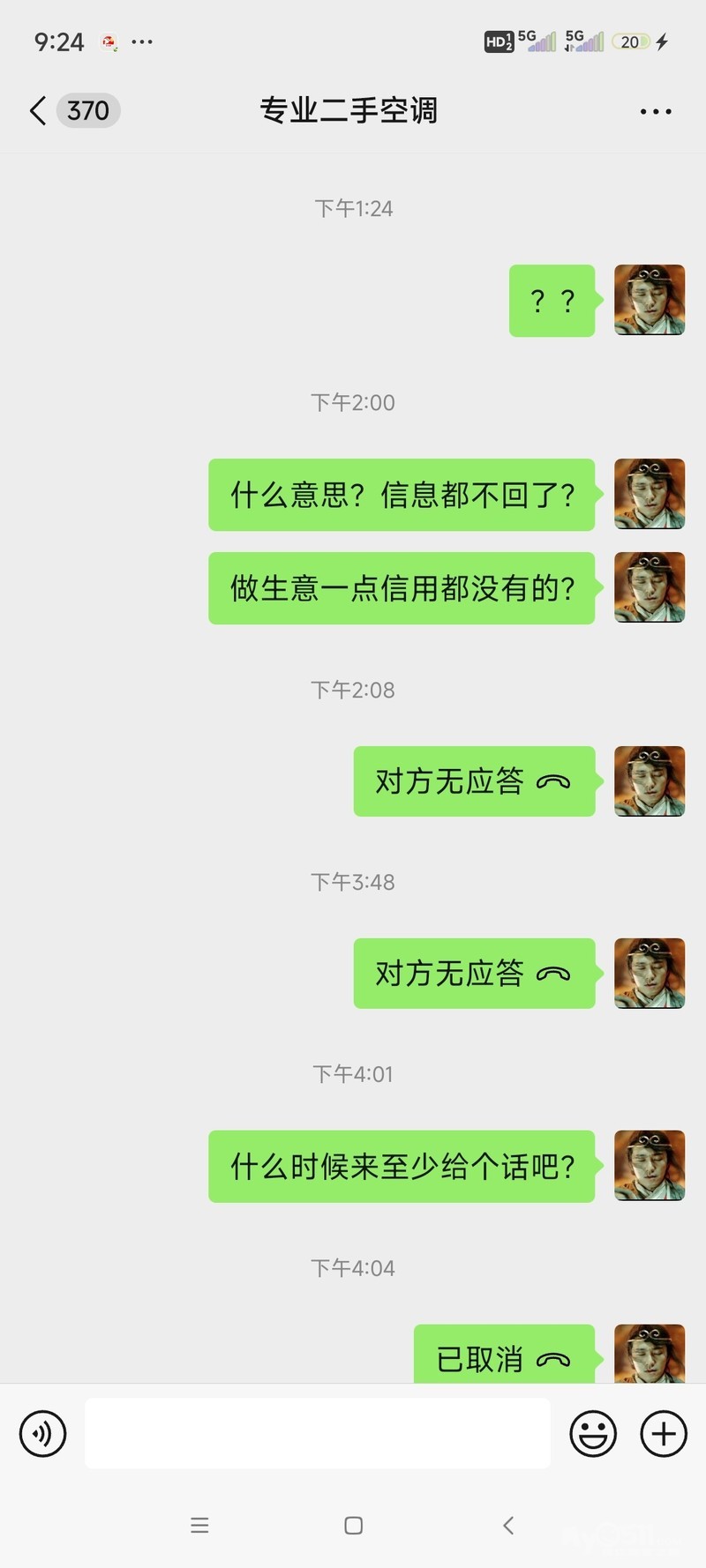Open the emoji sticker panel
Screen dimensions: 706x1568
click(593, 1433)
